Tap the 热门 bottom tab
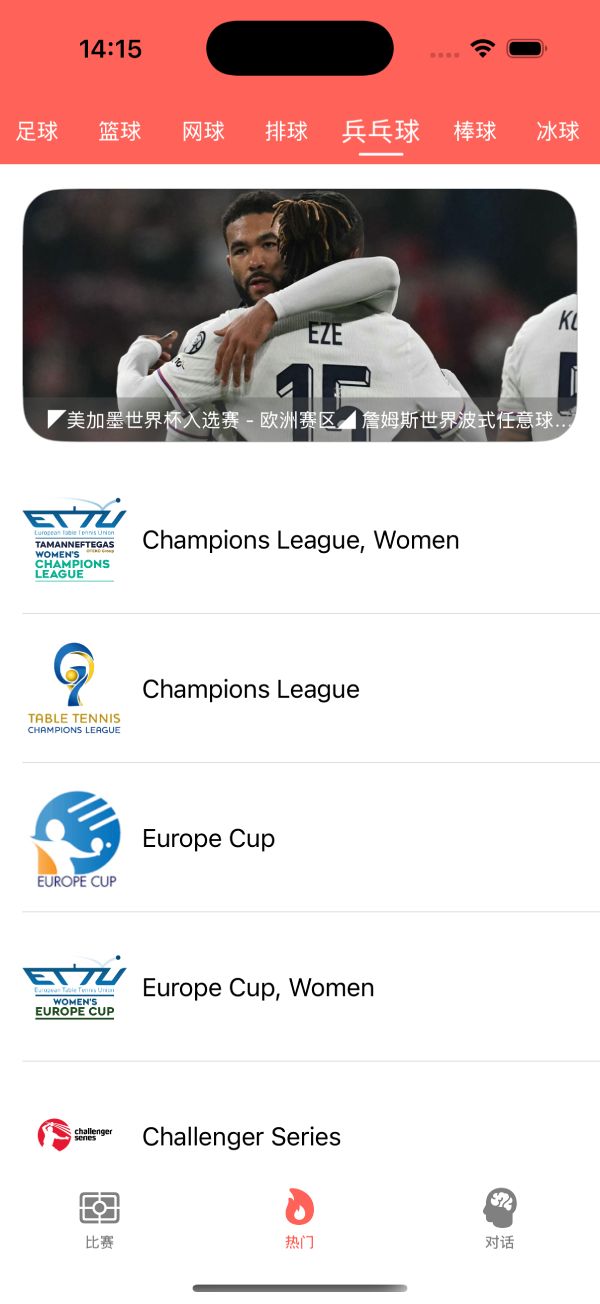This screenshot has width=600, height=1304. tap(299, 1219)
